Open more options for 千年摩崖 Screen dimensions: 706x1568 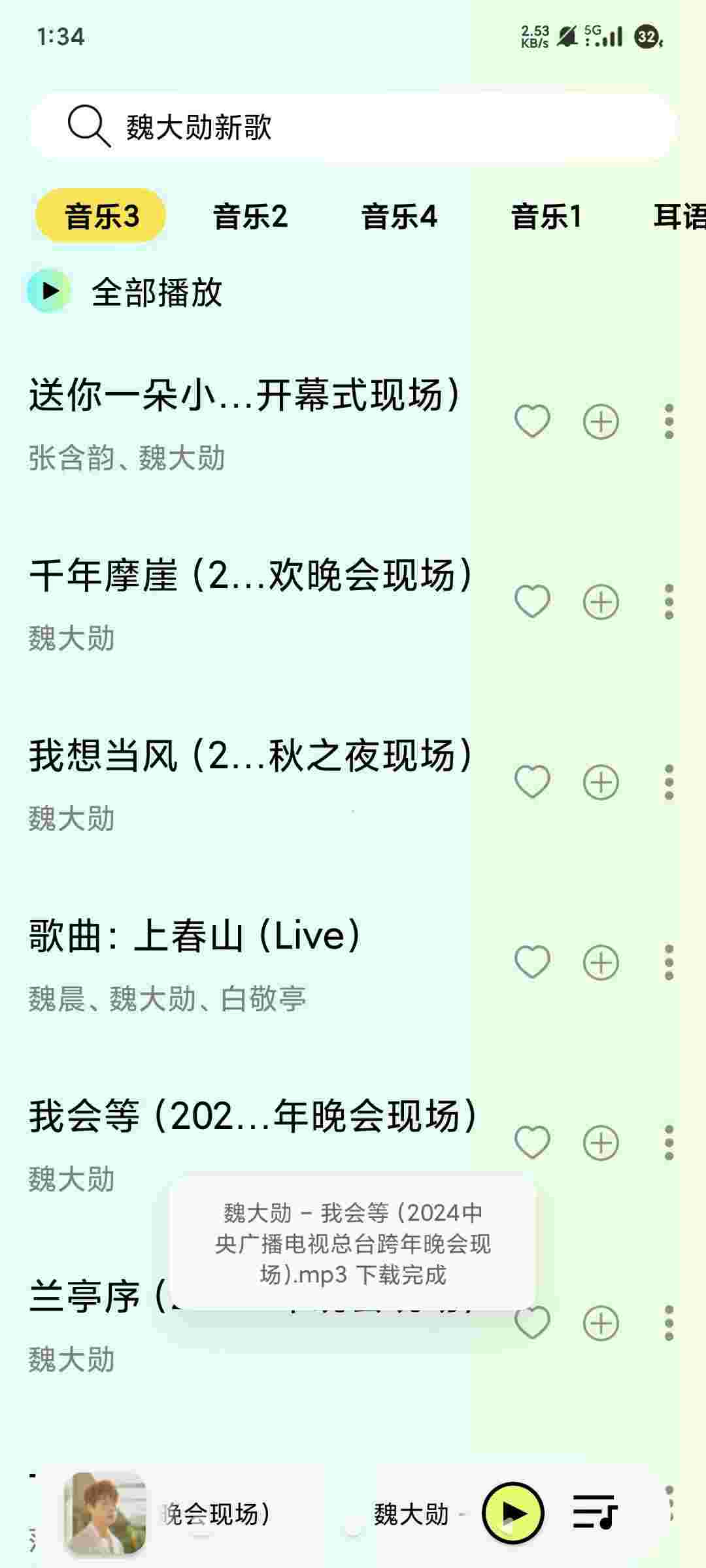[669, 602]
